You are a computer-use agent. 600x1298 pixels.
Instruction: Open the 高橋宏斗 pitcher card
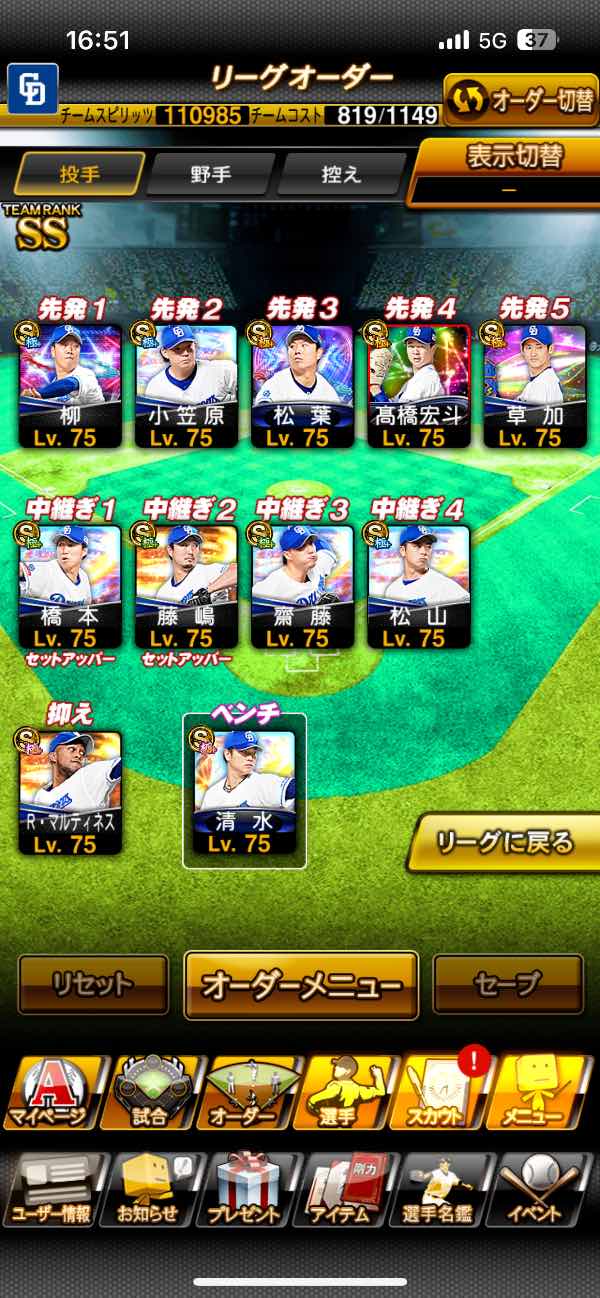[418, 386]
